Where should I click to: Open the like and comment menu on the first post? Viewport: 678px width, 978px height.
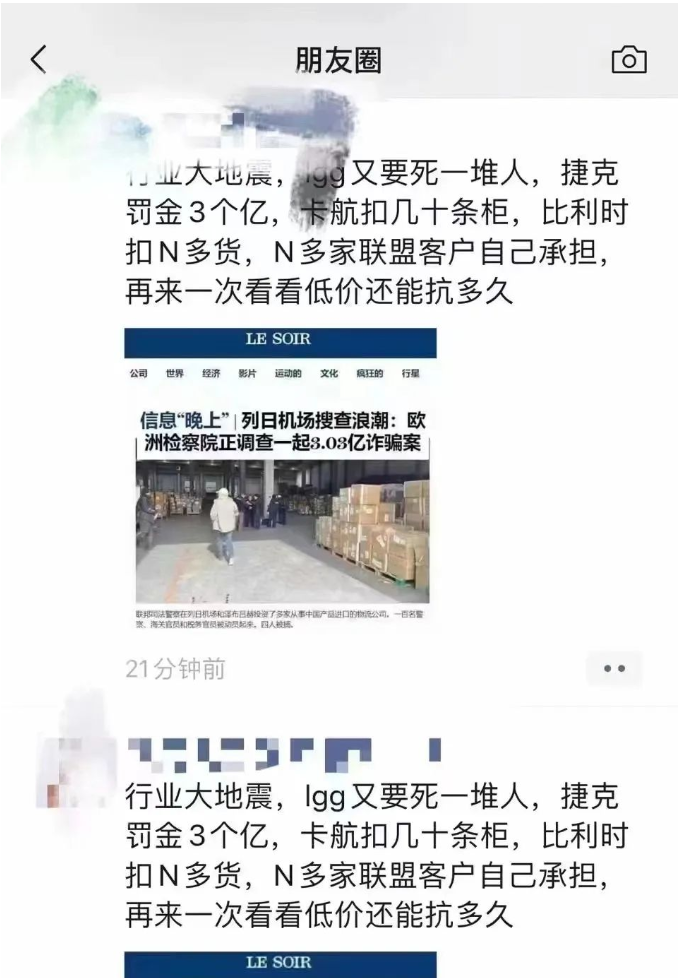click(613, 669)
